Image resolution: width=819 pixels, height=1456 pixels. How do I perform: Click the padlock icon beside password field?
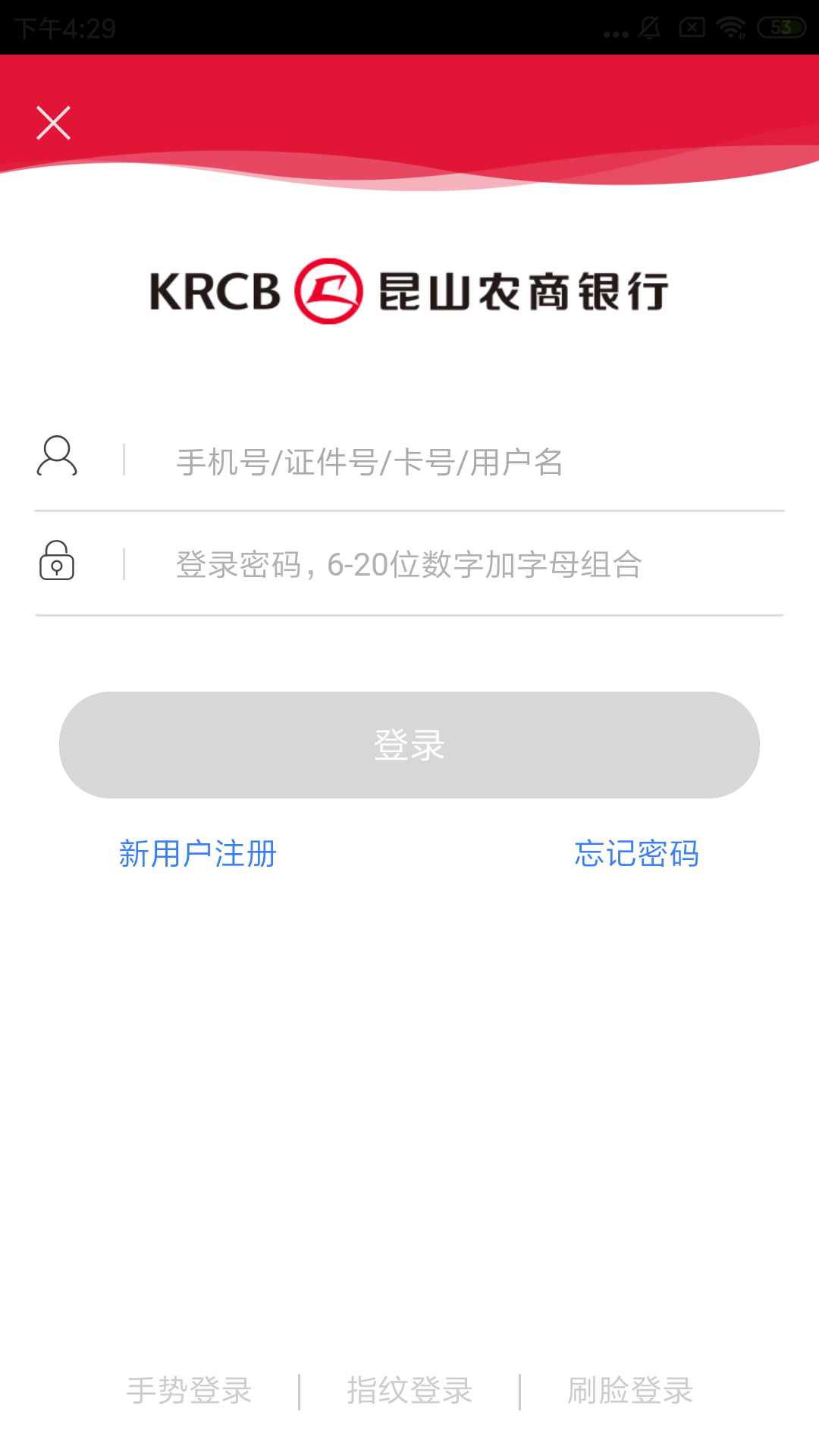point(56,562)
